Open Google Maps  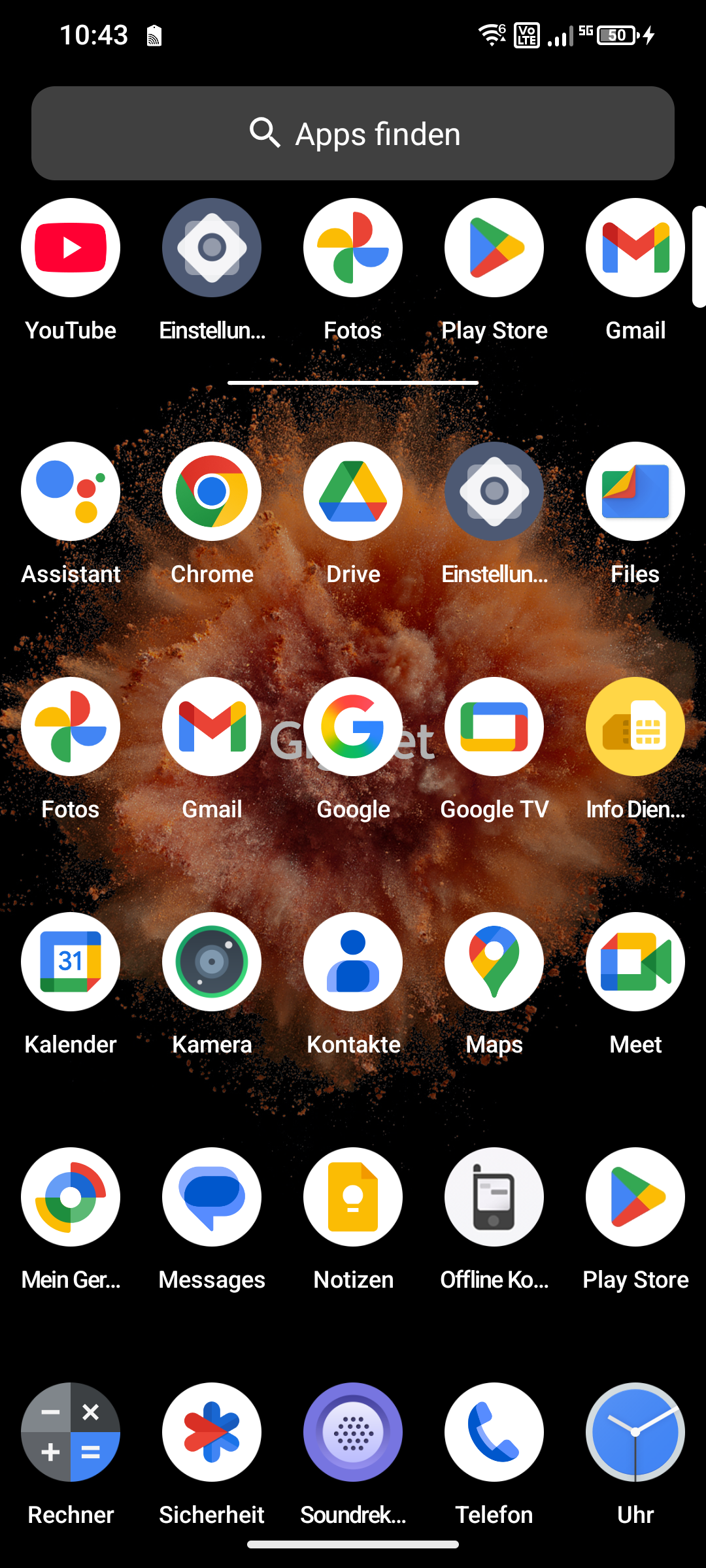click(494, 962)
